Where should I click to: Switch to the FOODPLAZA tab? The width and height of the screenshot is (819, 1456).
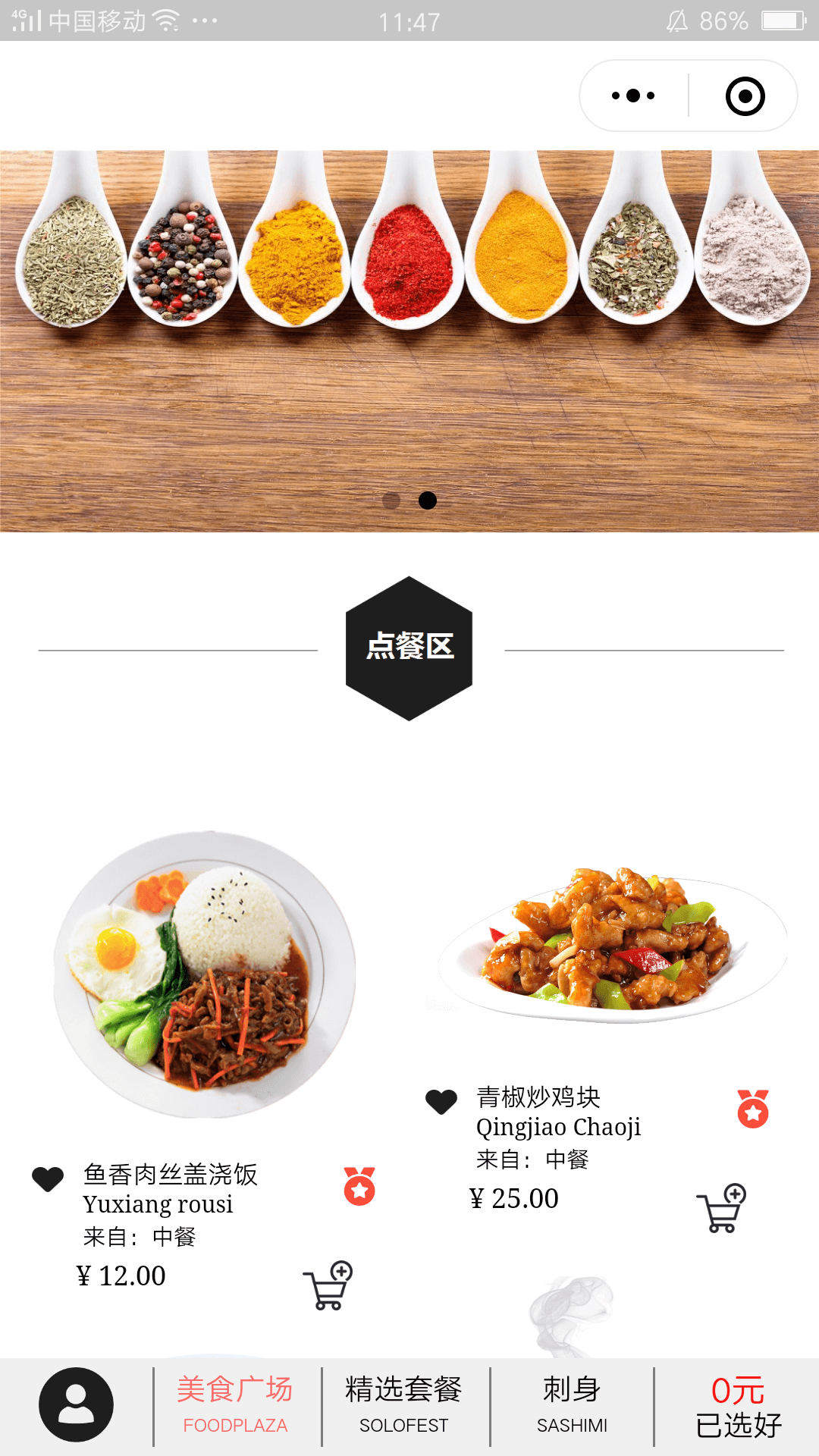click(x=235, y=1406)
